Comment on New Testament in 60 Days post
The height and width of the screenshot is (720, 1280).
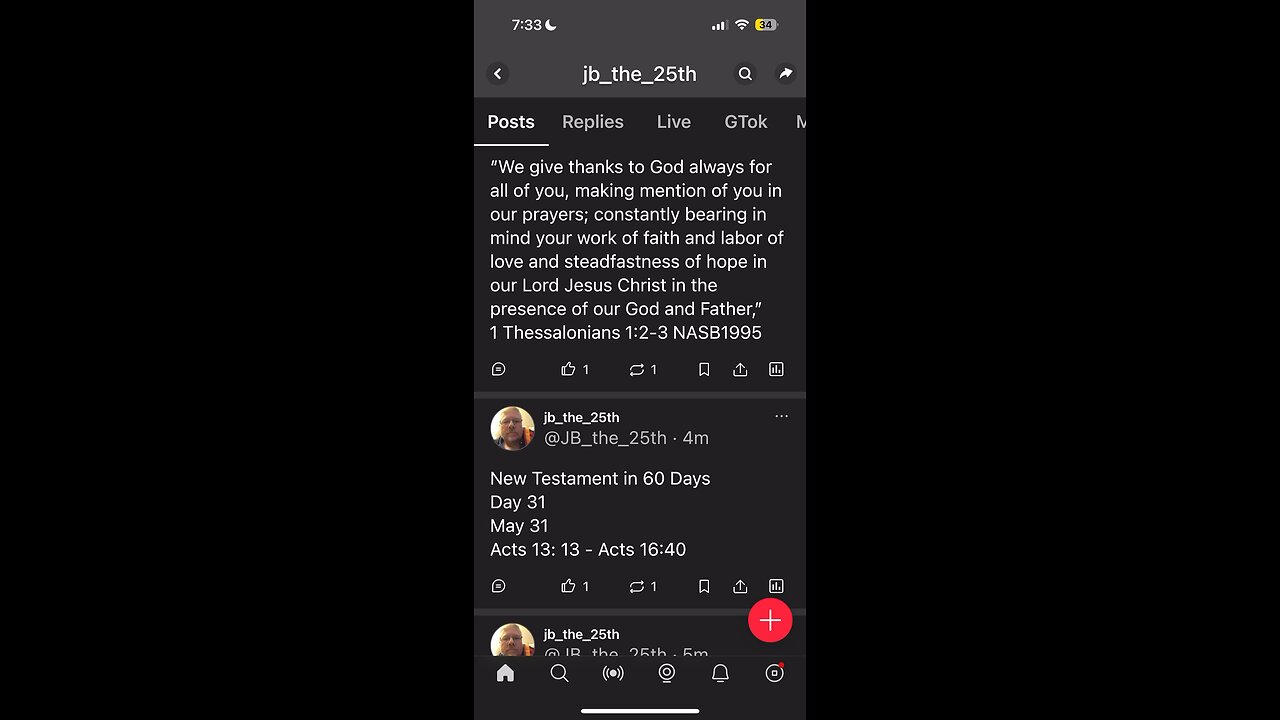pyautogui.click(x=499, y=586)
